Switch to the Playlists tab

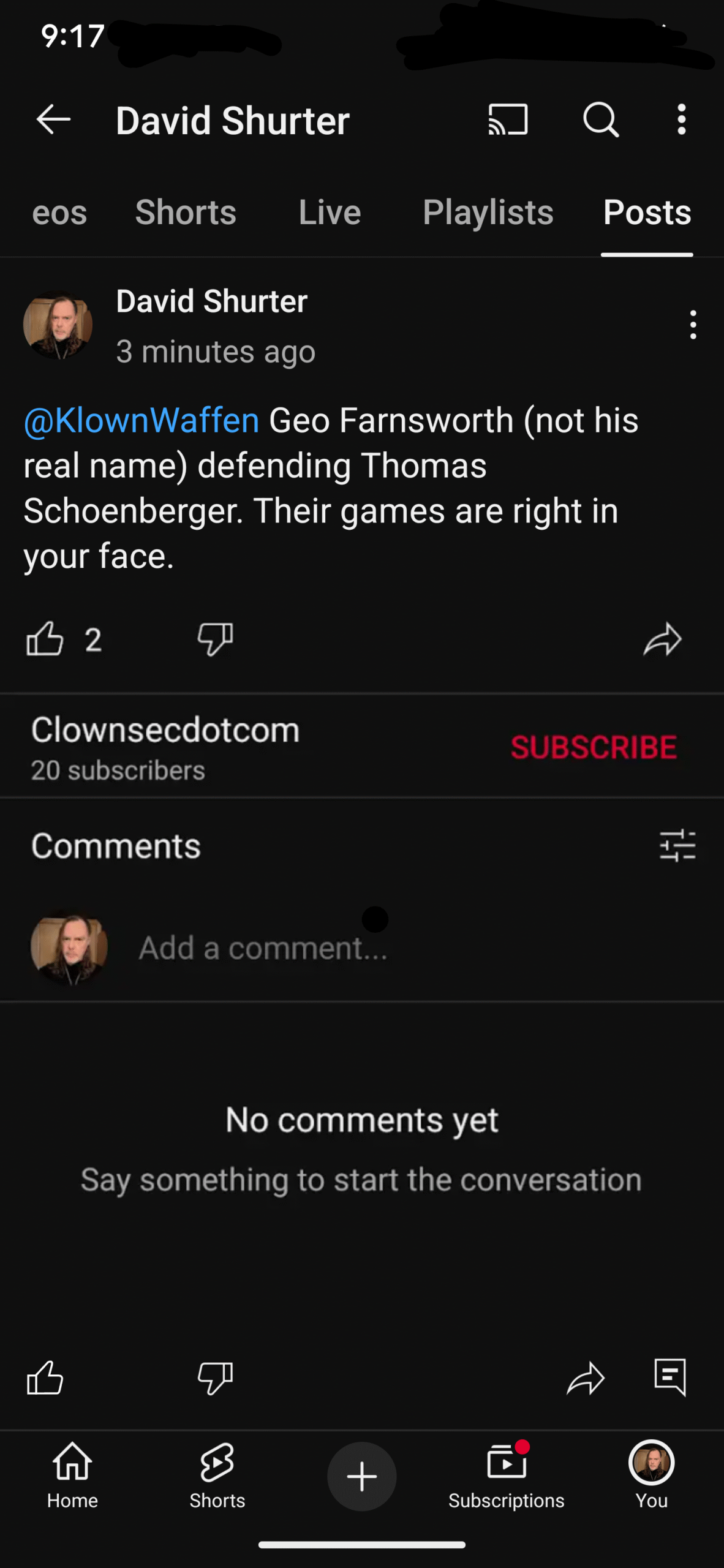[488, 212]
